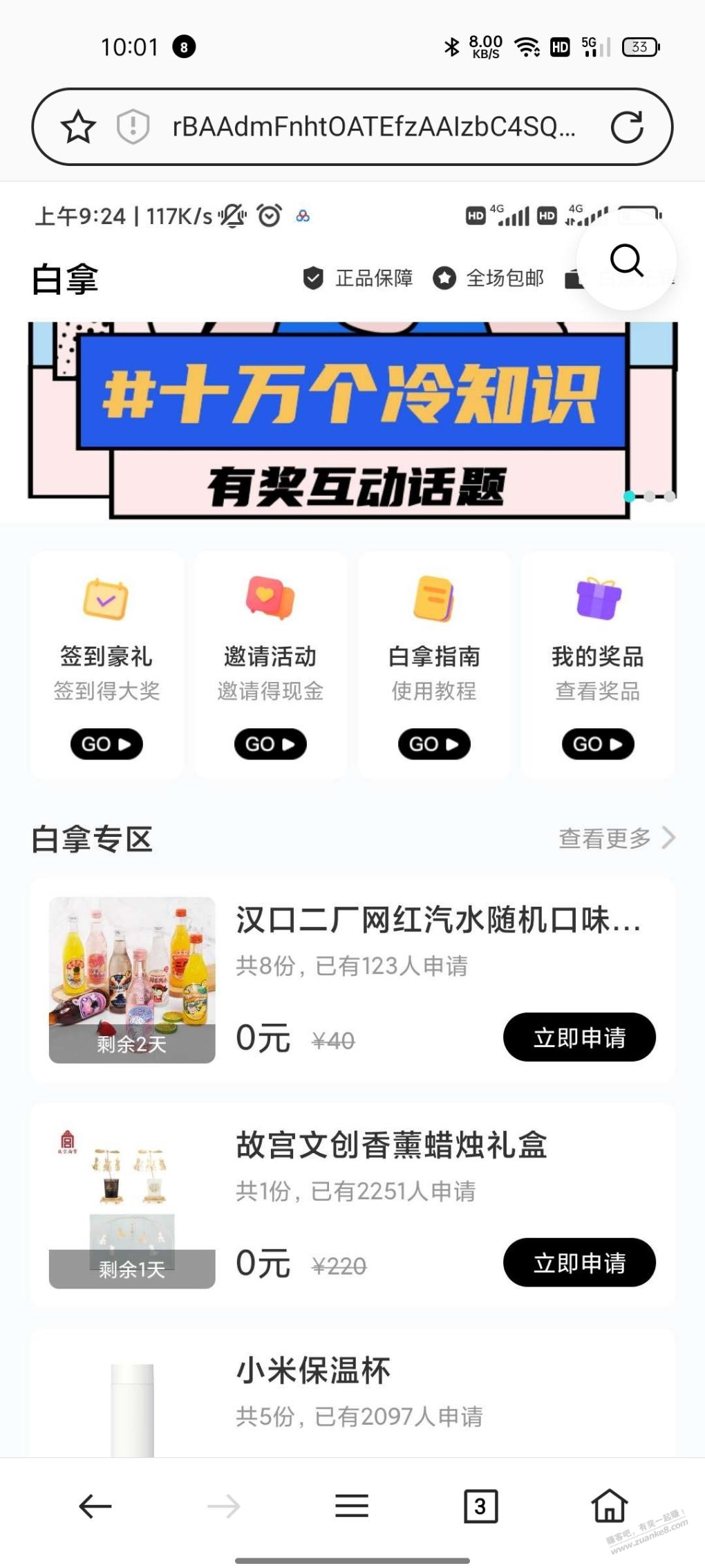Open the tab switcher showing 3 tabs
The image size is (705, 1568).
(480, 1506)
